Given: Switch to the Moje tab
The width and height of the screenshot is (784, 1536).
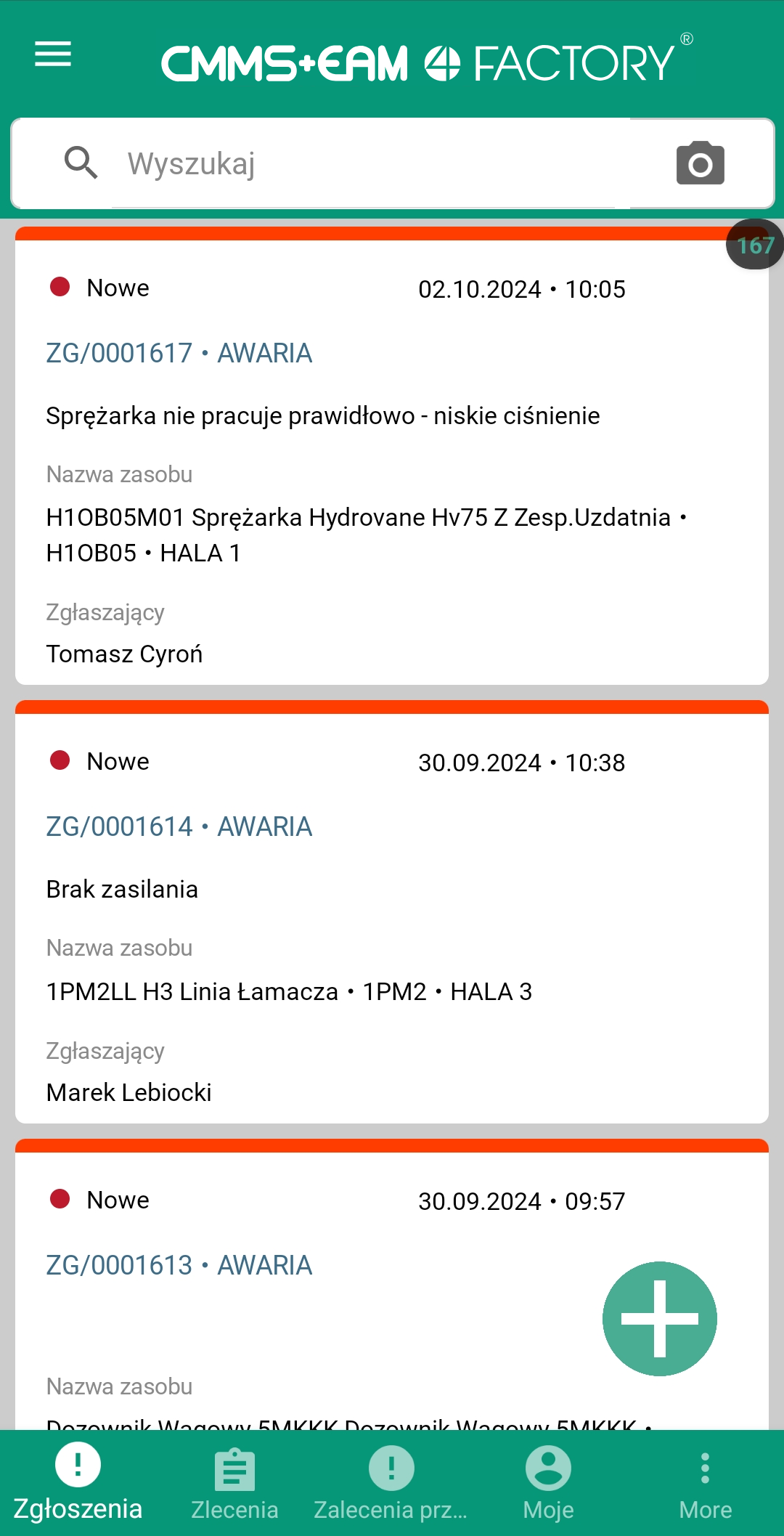Looking at the screenshot, I should (x=548, y=1483).
